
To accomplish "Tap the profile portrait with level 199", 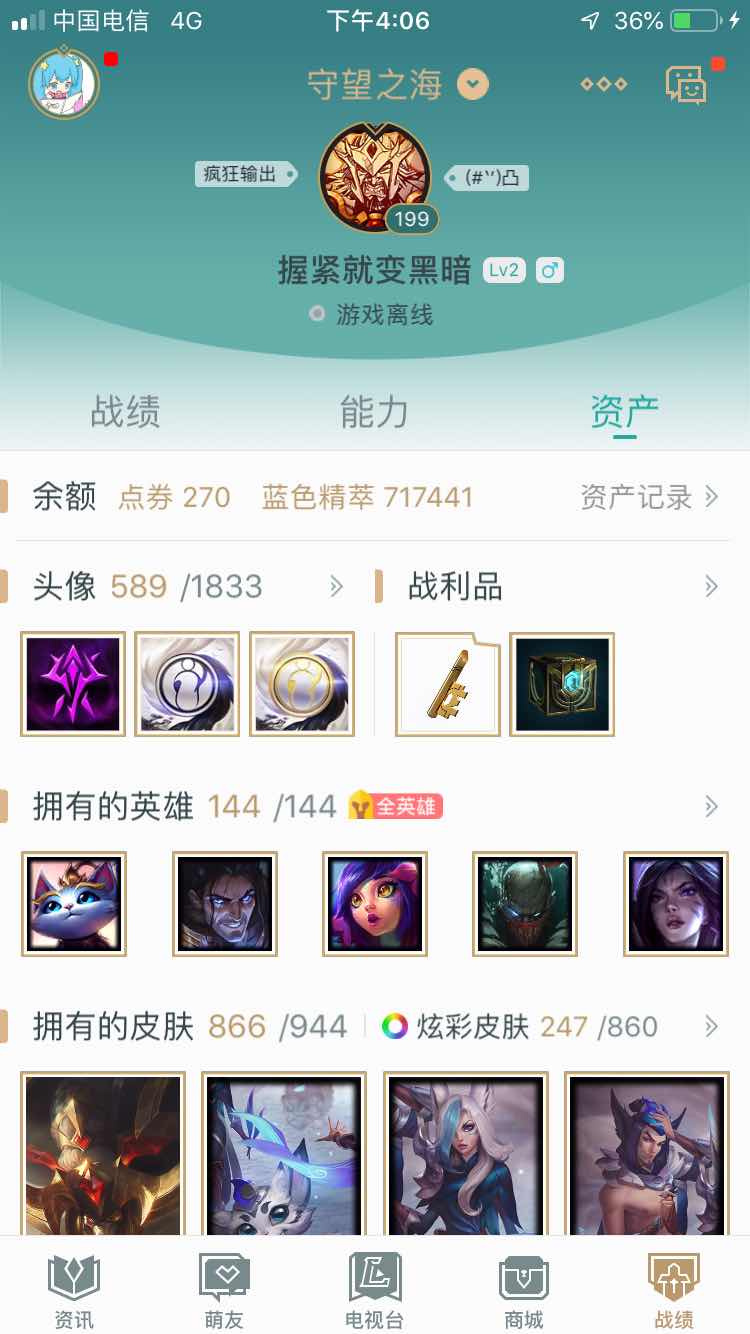I will pos(375,178).
